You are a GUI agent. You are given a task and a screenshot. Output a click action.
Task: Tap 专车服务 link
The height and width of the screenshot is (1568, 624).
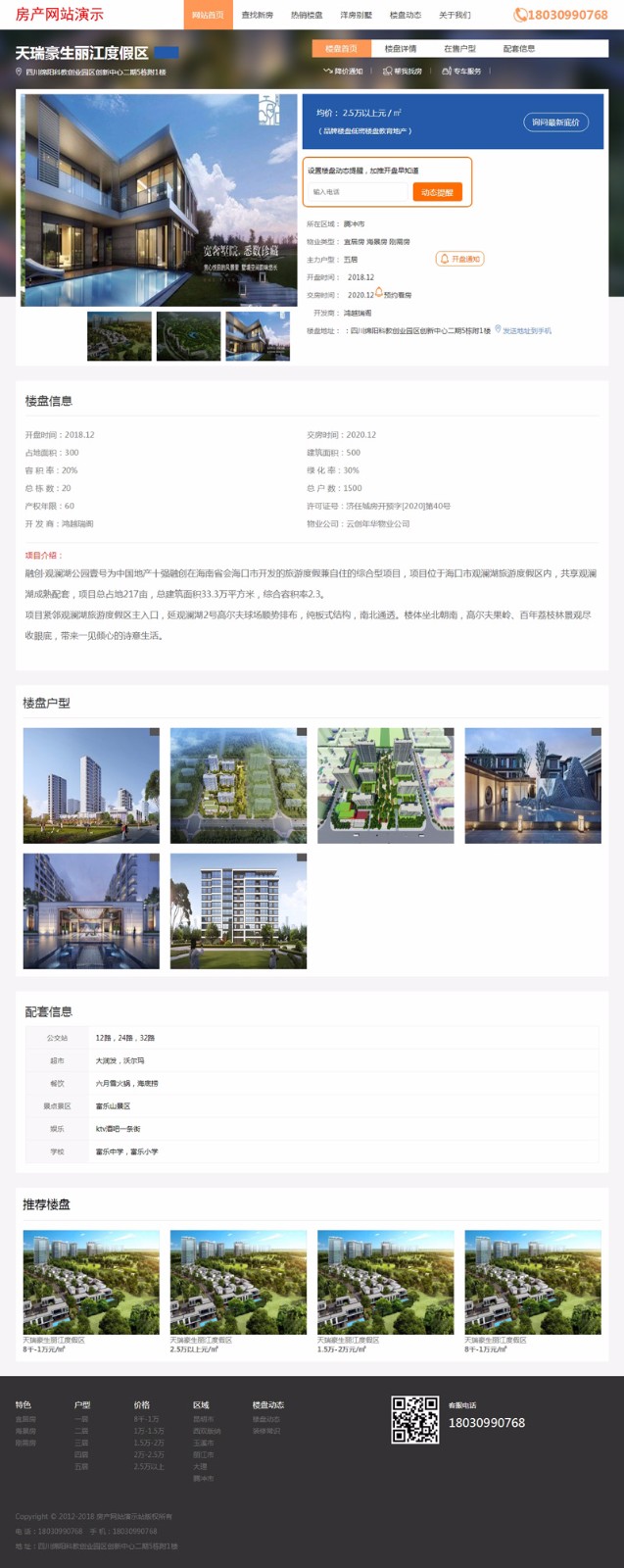click(x=462, y=71)
